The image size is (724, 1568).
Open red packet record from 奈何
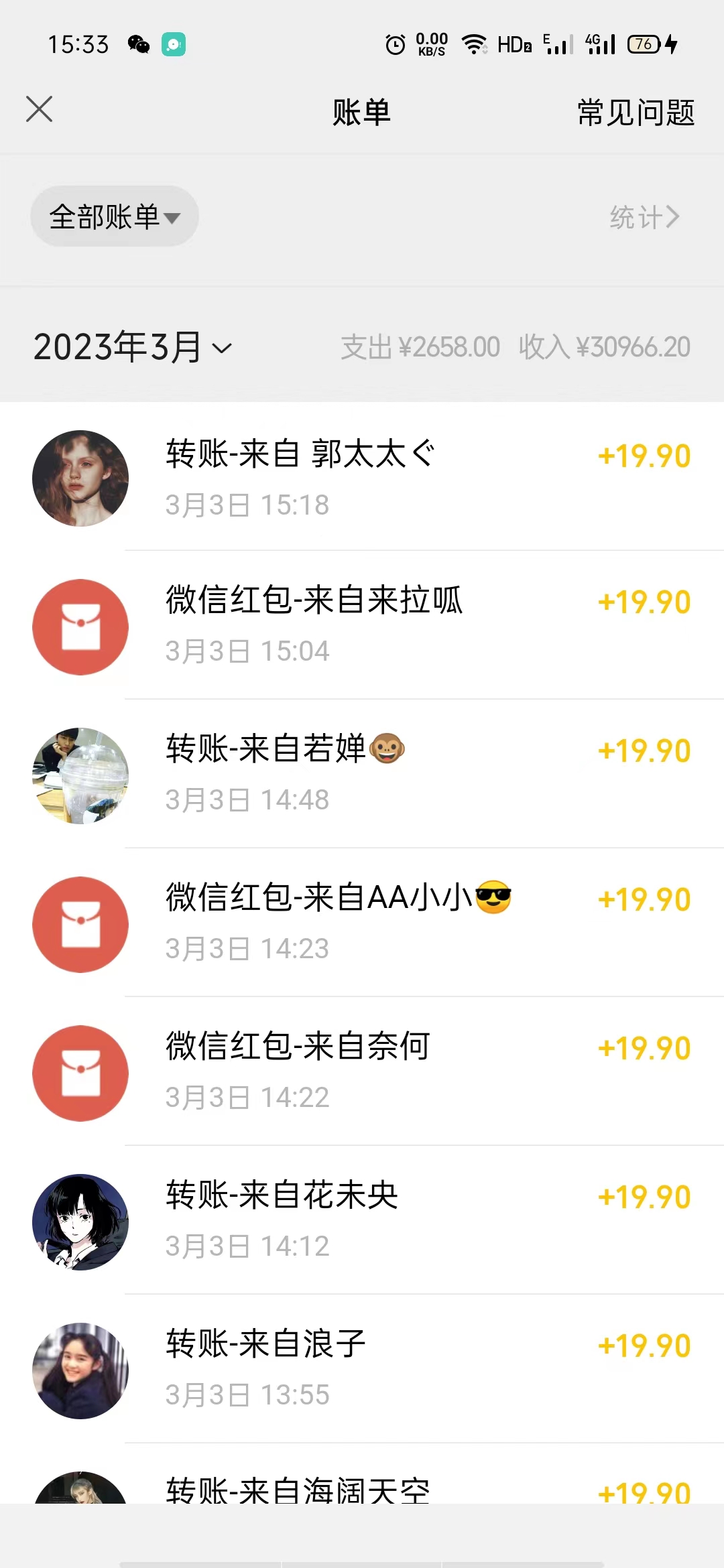362,1071
